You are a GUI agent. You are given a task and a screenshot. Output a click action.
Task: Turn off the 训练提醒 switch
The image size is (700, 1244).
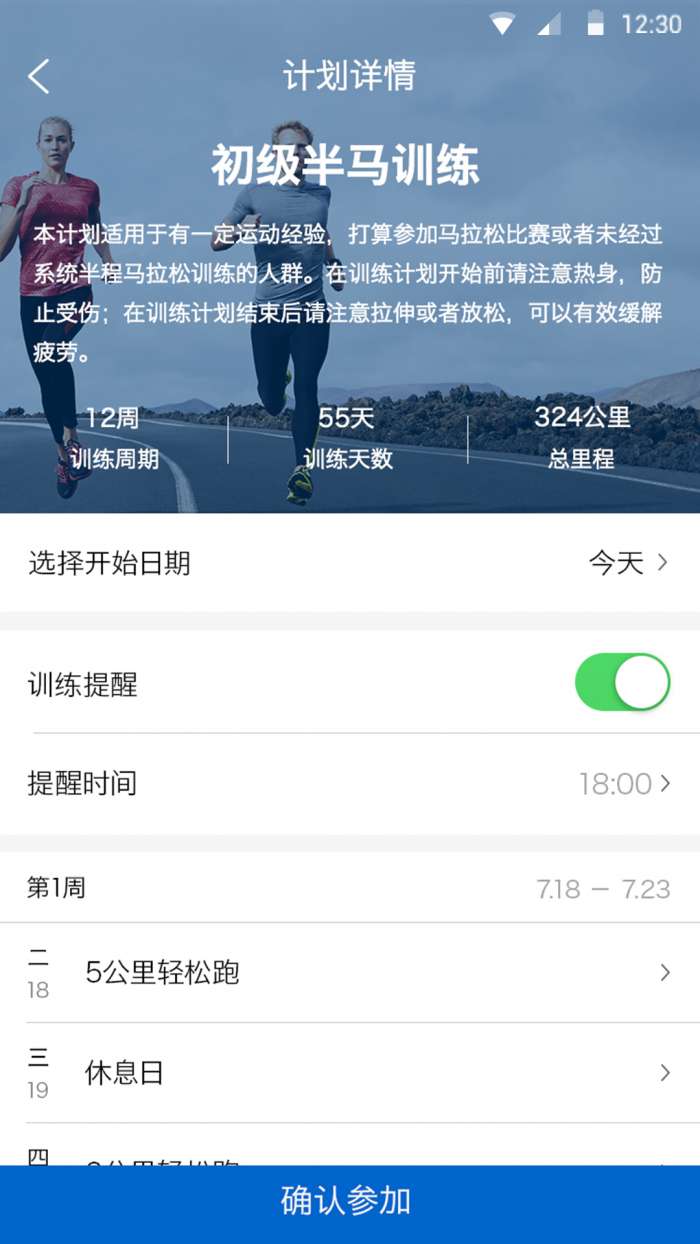[621, 683]
